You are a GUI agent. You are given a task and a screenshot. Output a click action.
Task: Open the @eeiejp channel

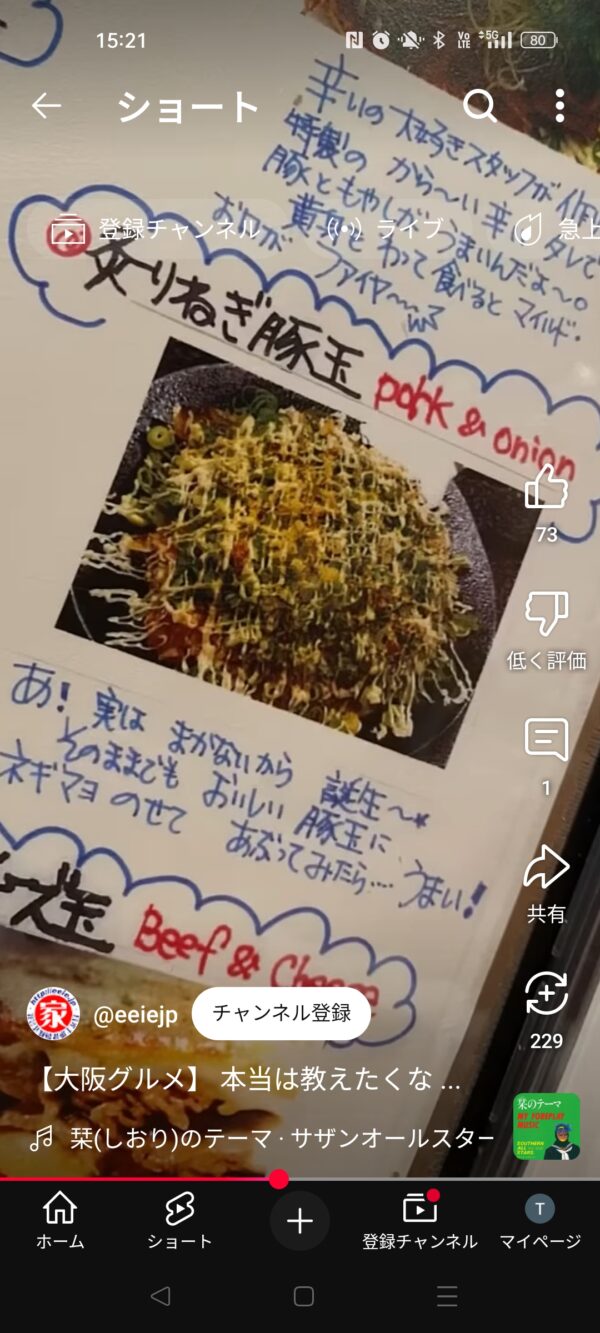point(135,1015)
